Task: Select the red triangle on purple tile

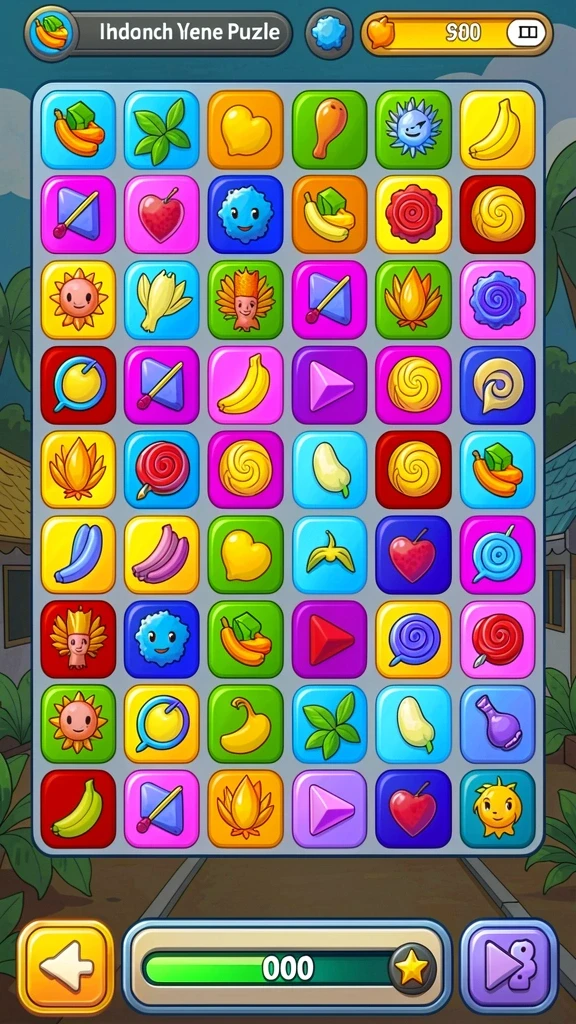Action: click(x=329, y=639)
